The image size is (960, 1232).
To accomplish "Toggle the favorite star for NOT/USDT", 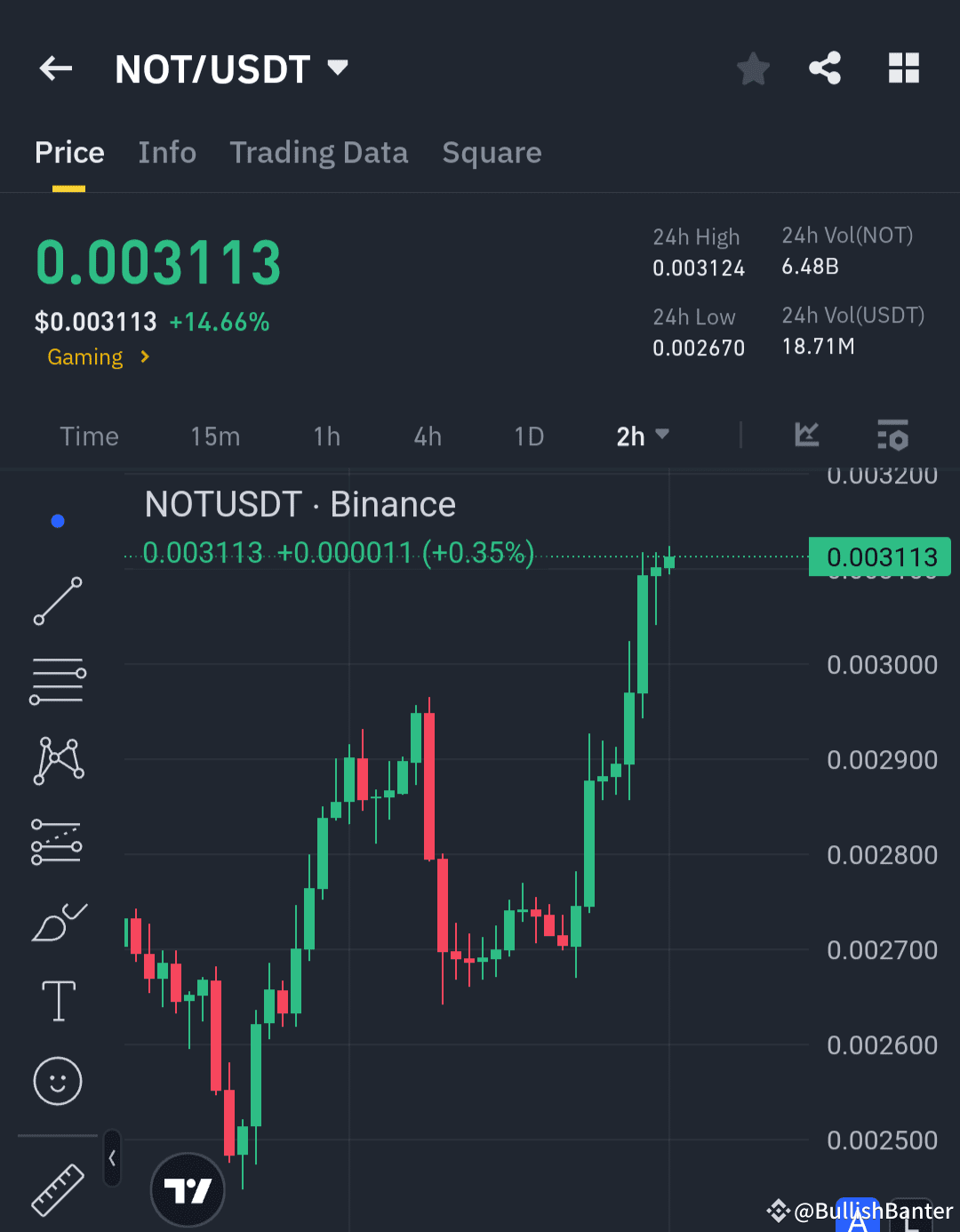I will pos(753,68).
